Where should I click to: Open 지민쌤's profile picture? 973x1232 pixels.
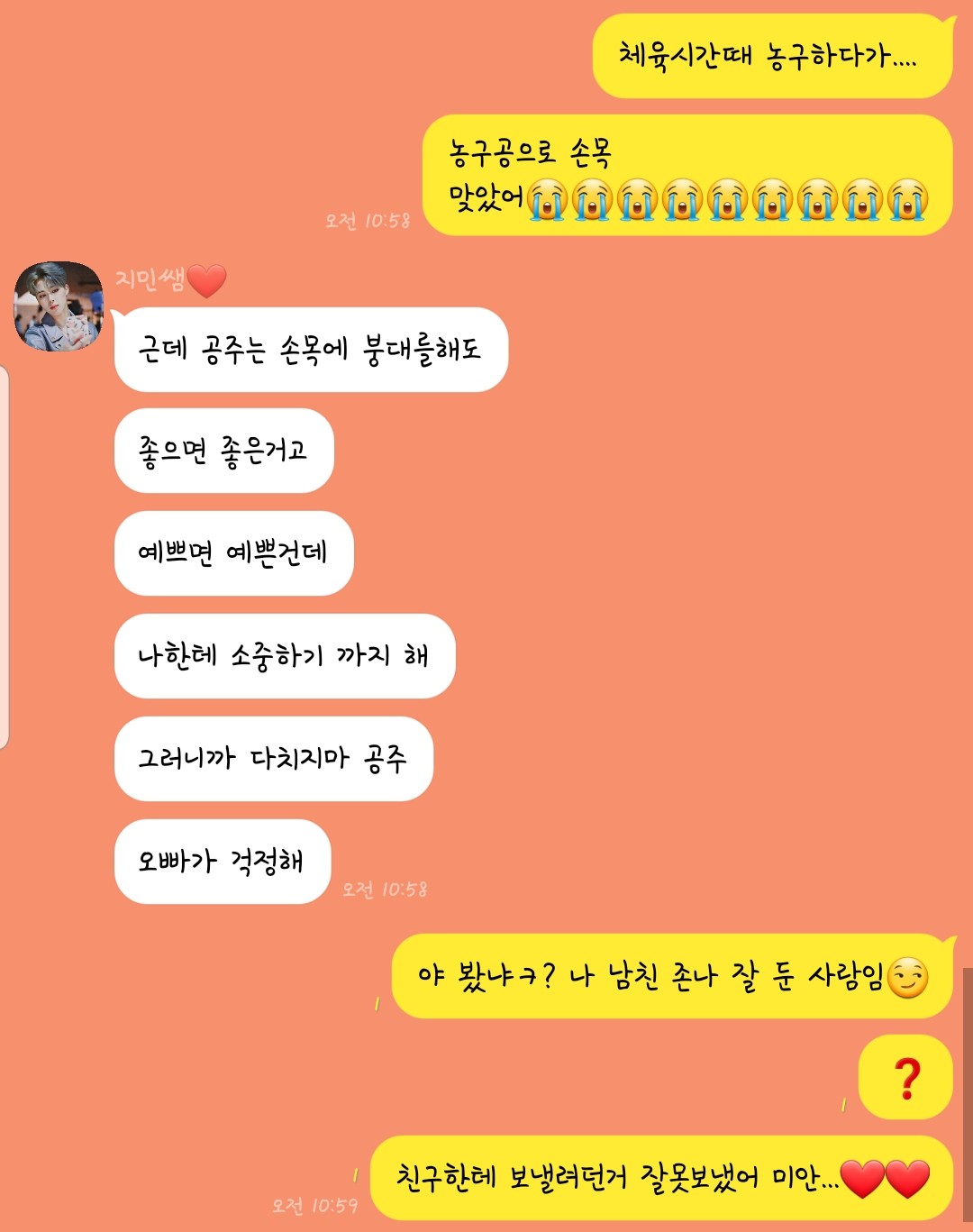pos(58,304)
